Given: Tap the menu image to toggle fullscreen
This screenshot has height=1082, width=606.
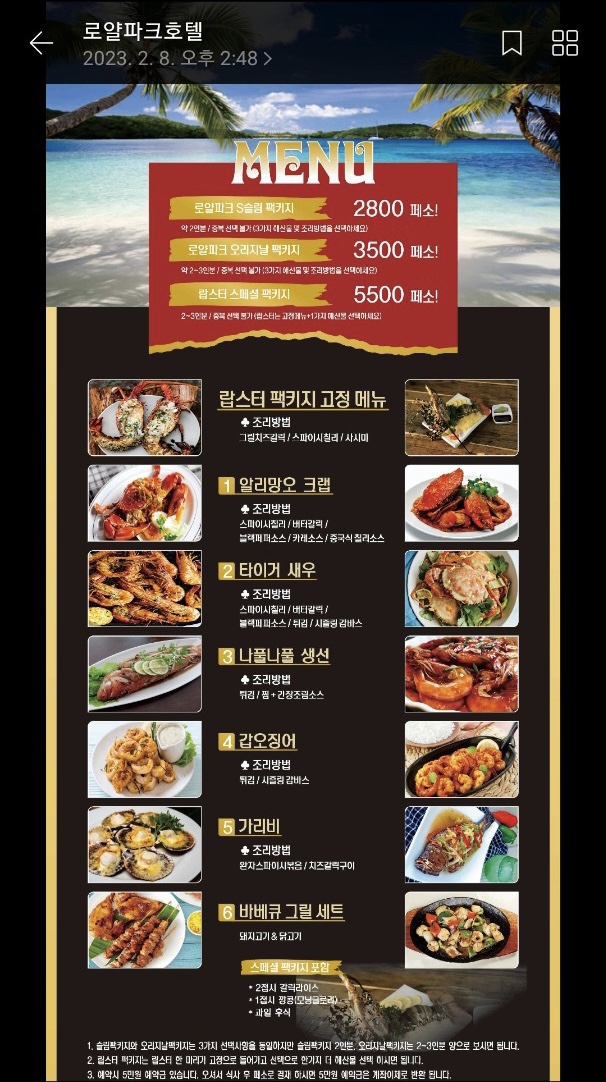Looking at the screenshot, I should (303, 600).
